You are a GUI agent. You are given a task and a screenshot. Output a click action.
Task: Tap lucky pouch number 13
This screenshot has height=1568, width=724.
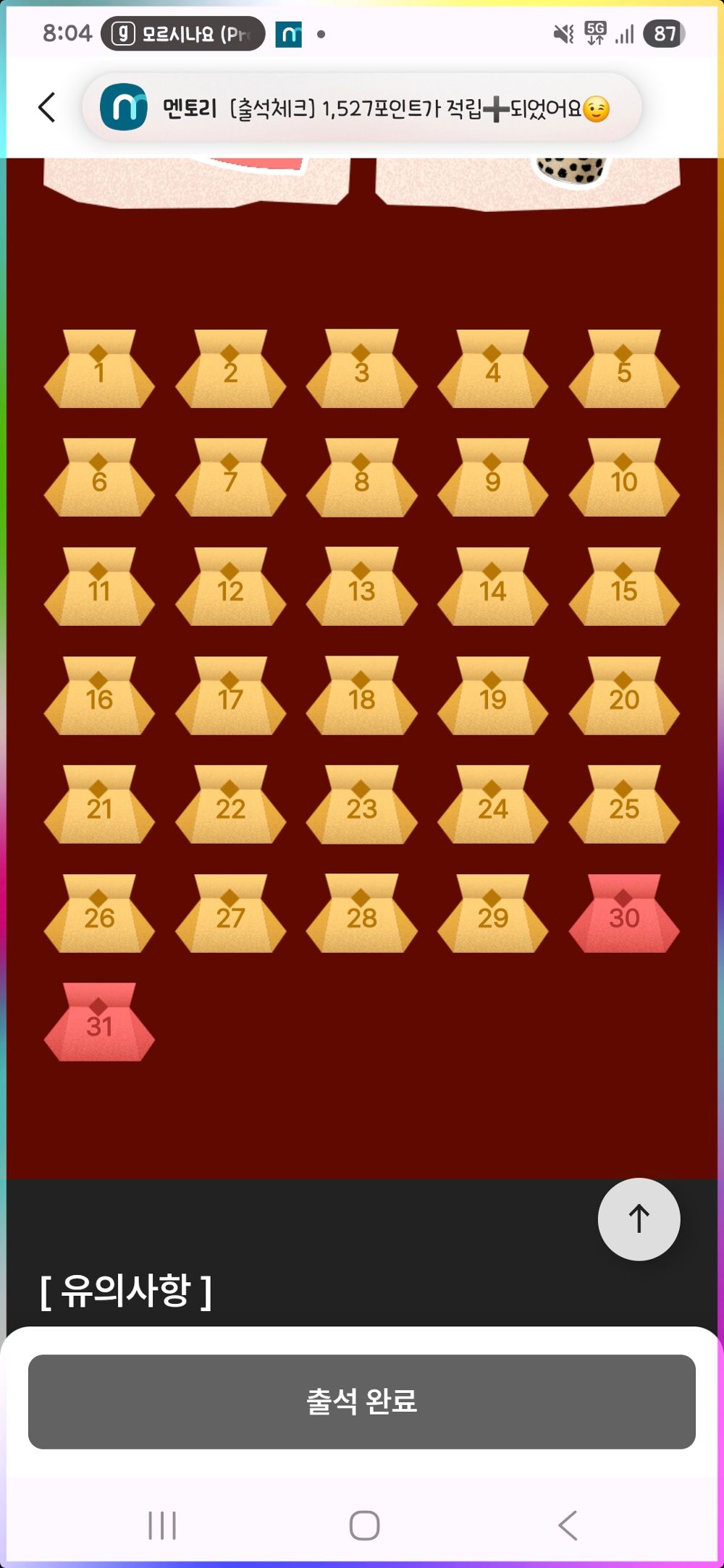(361, 588)
